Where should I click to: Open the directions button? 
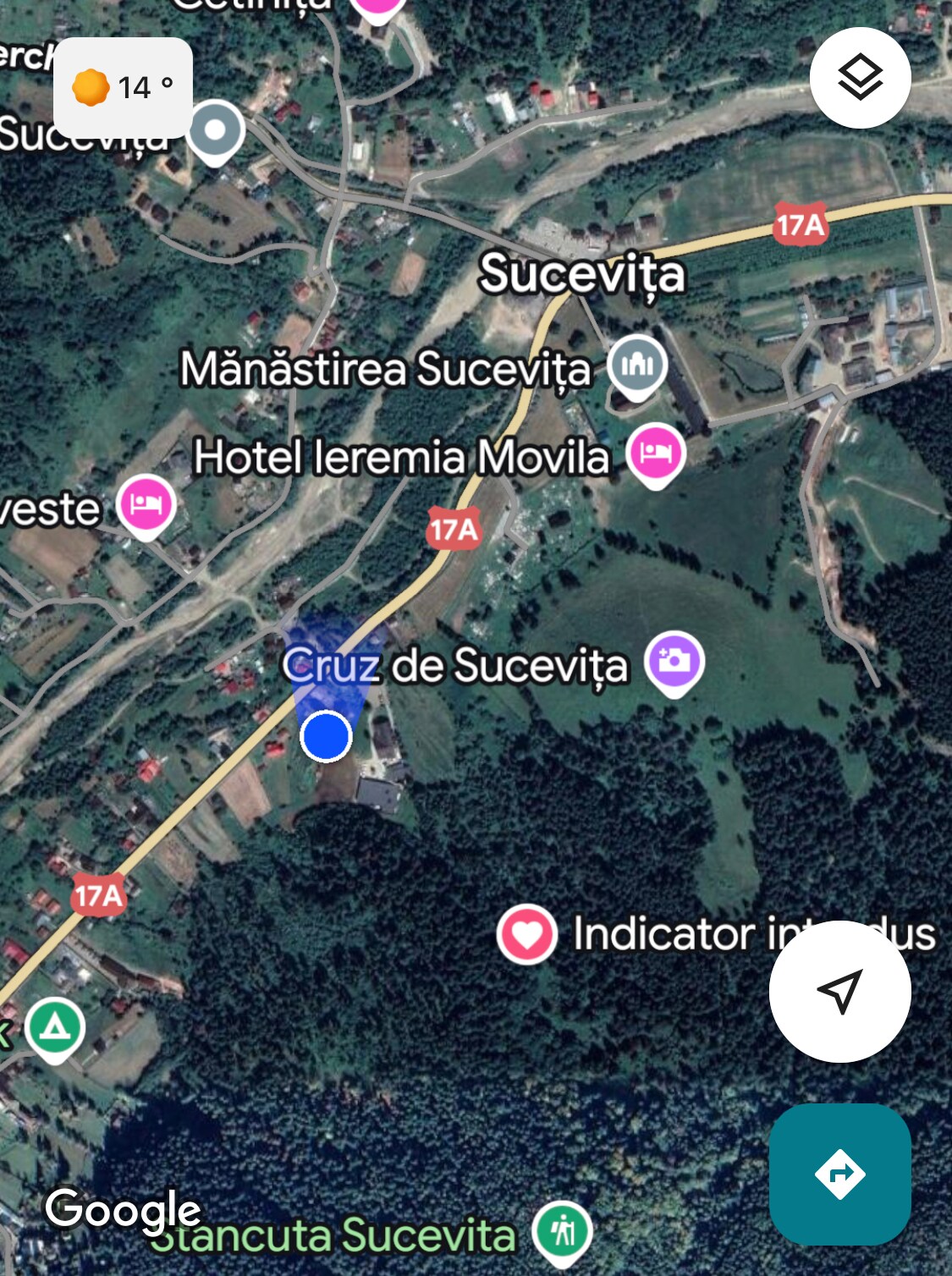click(x=839, y=1174)
